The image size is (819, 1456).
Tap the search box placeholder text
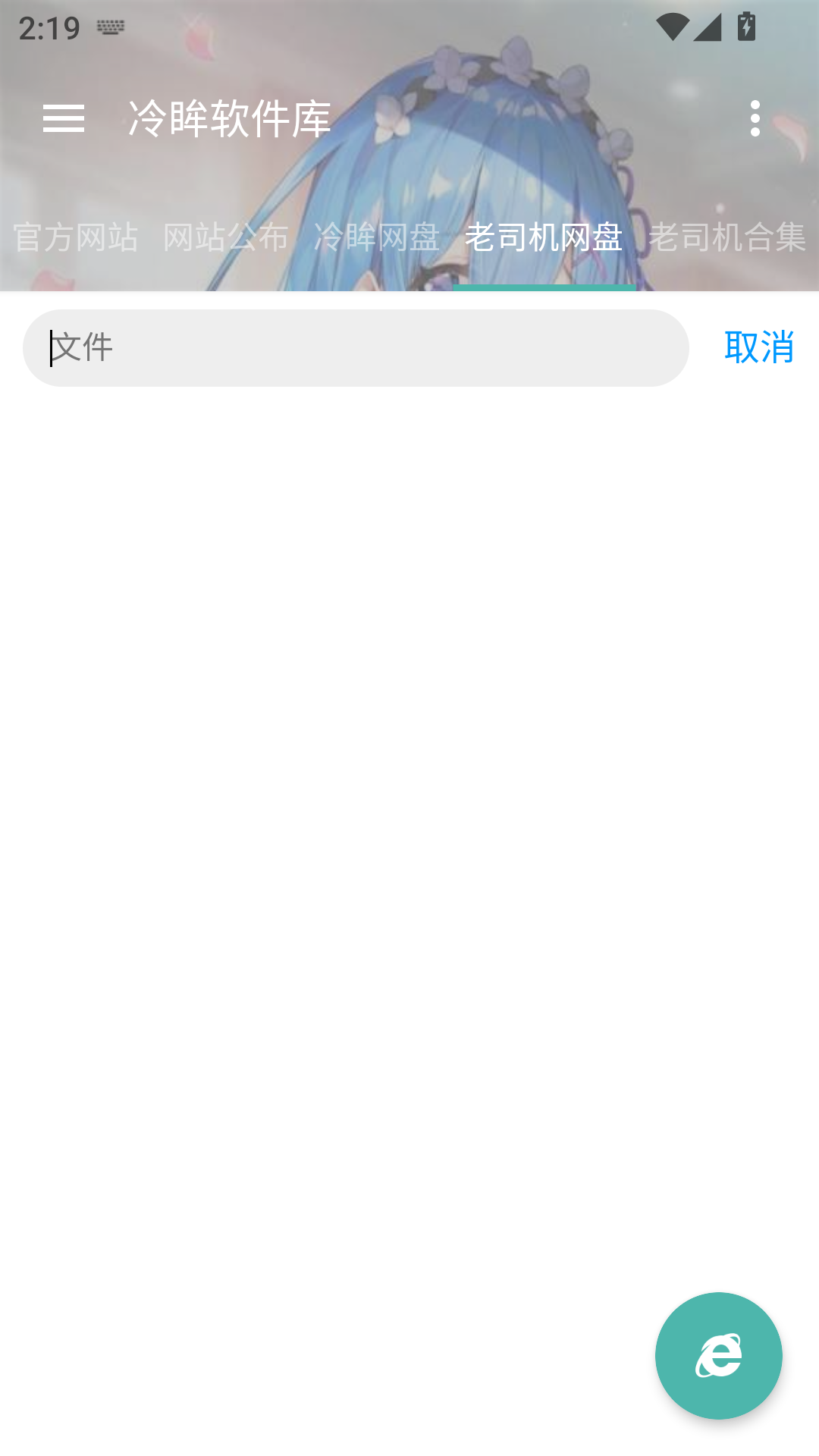[83, 347]
